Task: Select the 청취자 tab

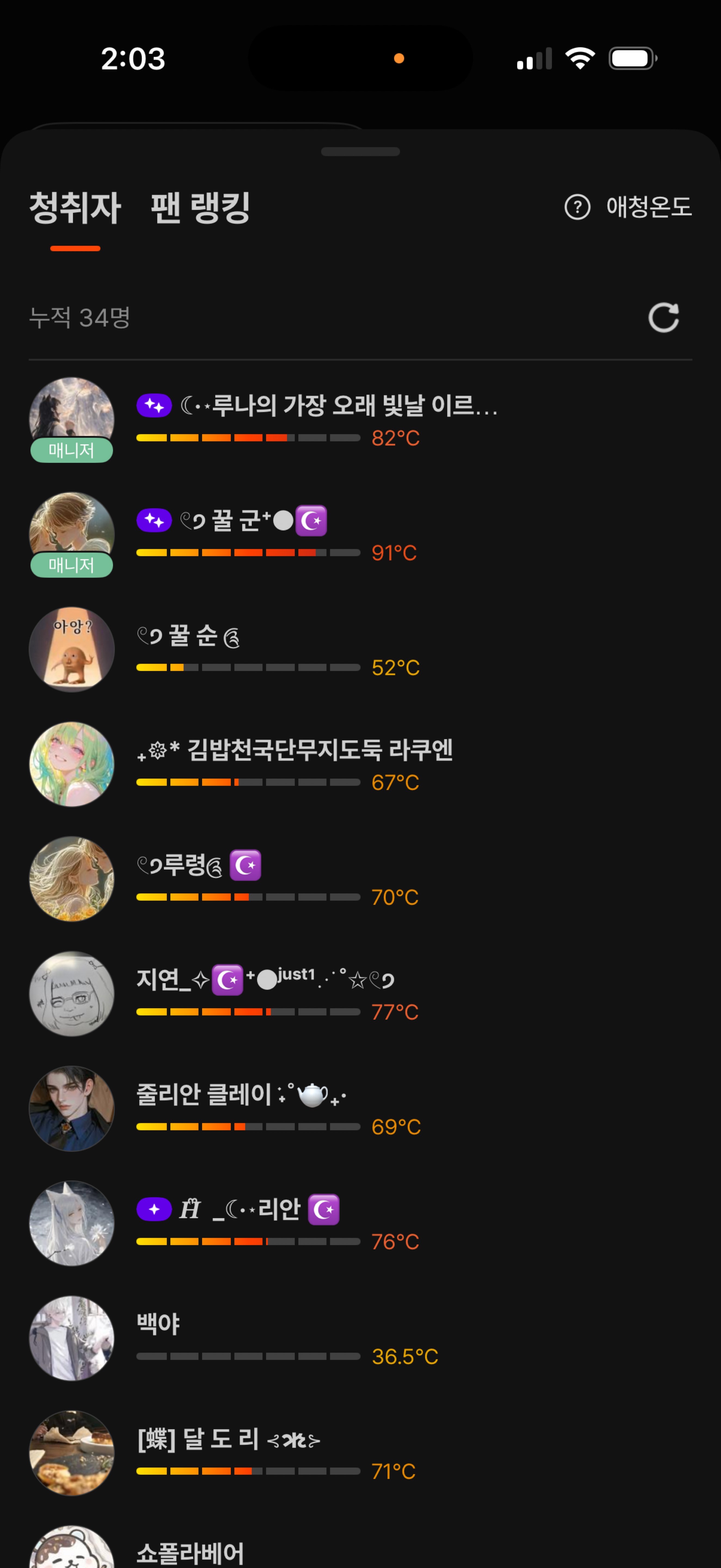Action: 75,207
